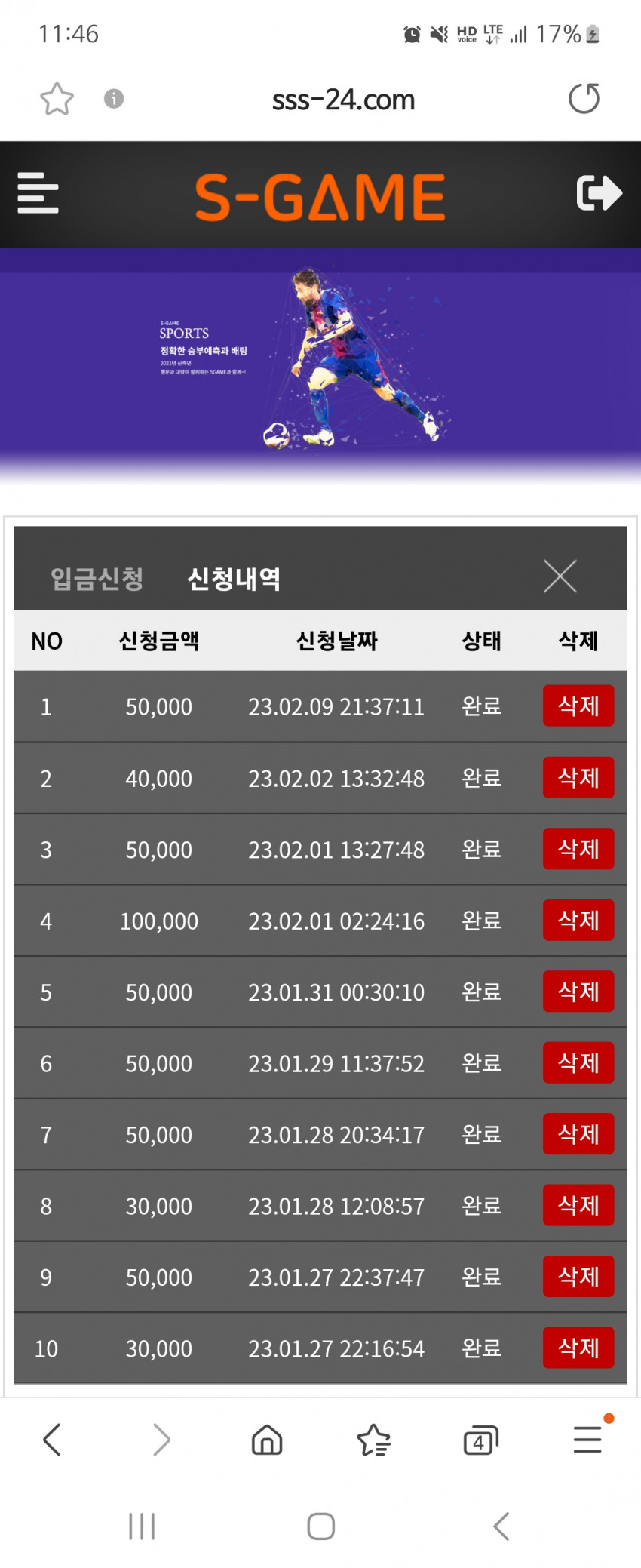Go to the browser home page
This screenshot has width=641, height=1568.
coord(267,1440)
